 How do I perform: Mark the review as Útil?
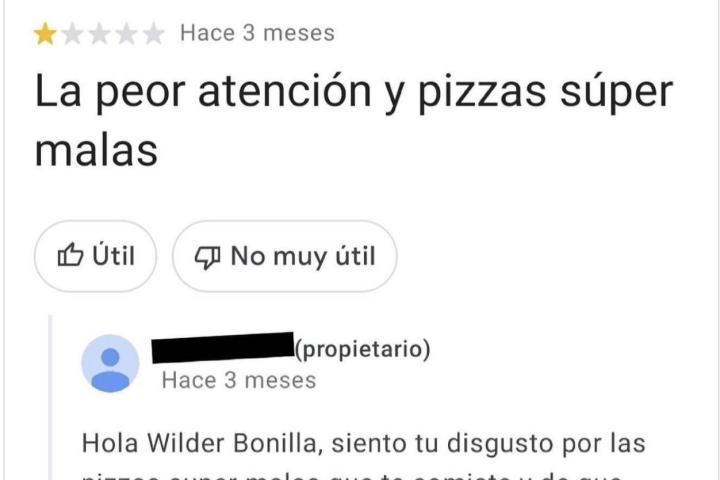coord(96,256)
